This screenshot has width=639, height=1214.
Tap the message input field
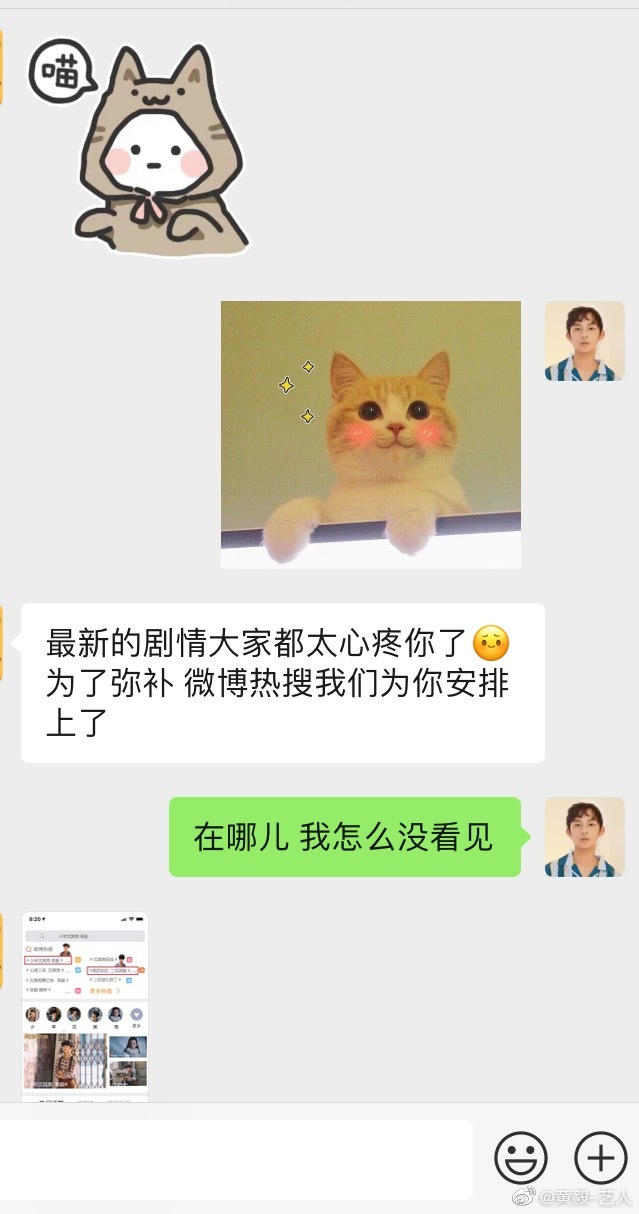tap(235, 1159)
